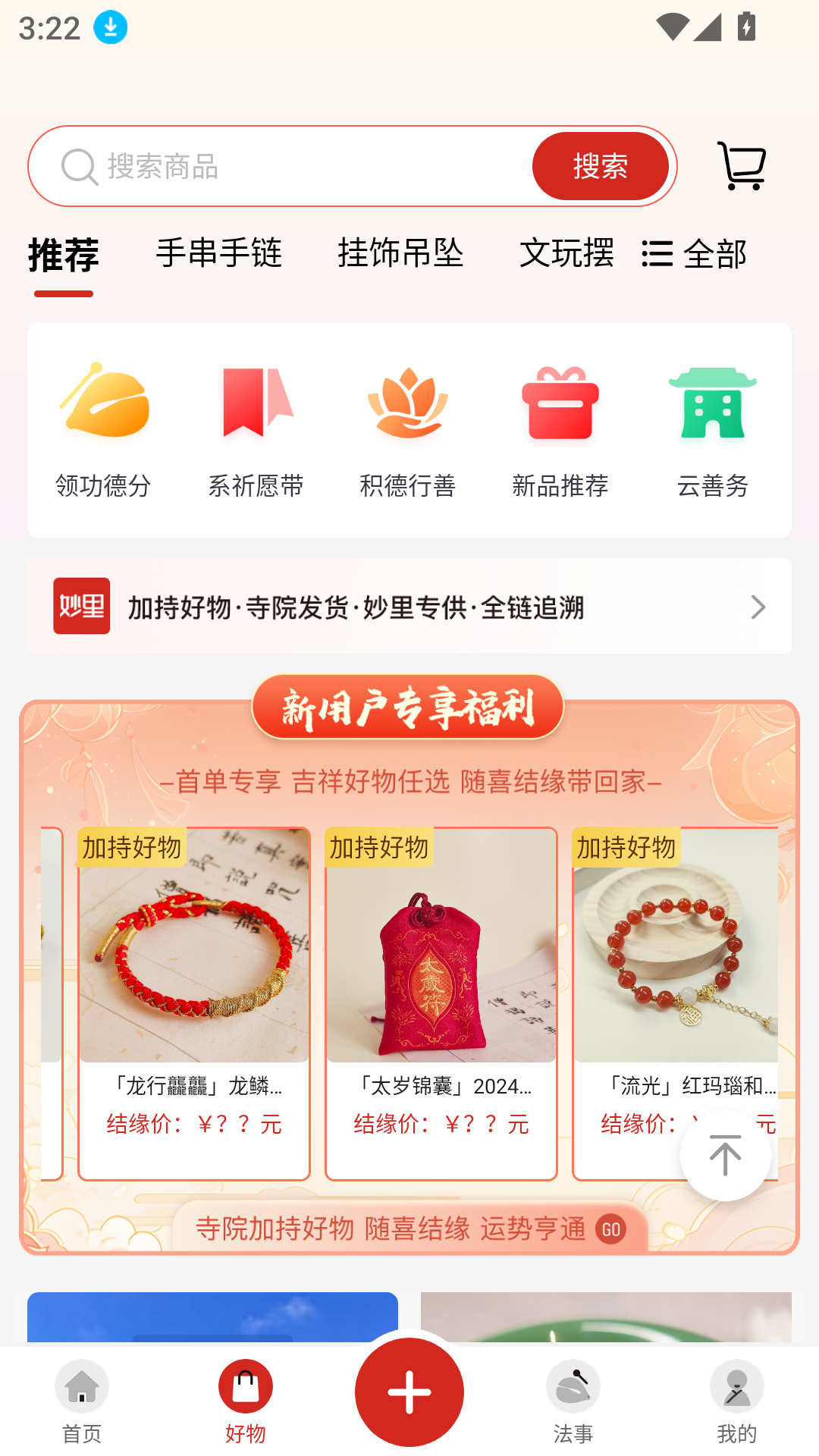The image size is (819, 1456).
Task: Tap the search products input field
Action: pyautogui.click(x=303, y=166)
